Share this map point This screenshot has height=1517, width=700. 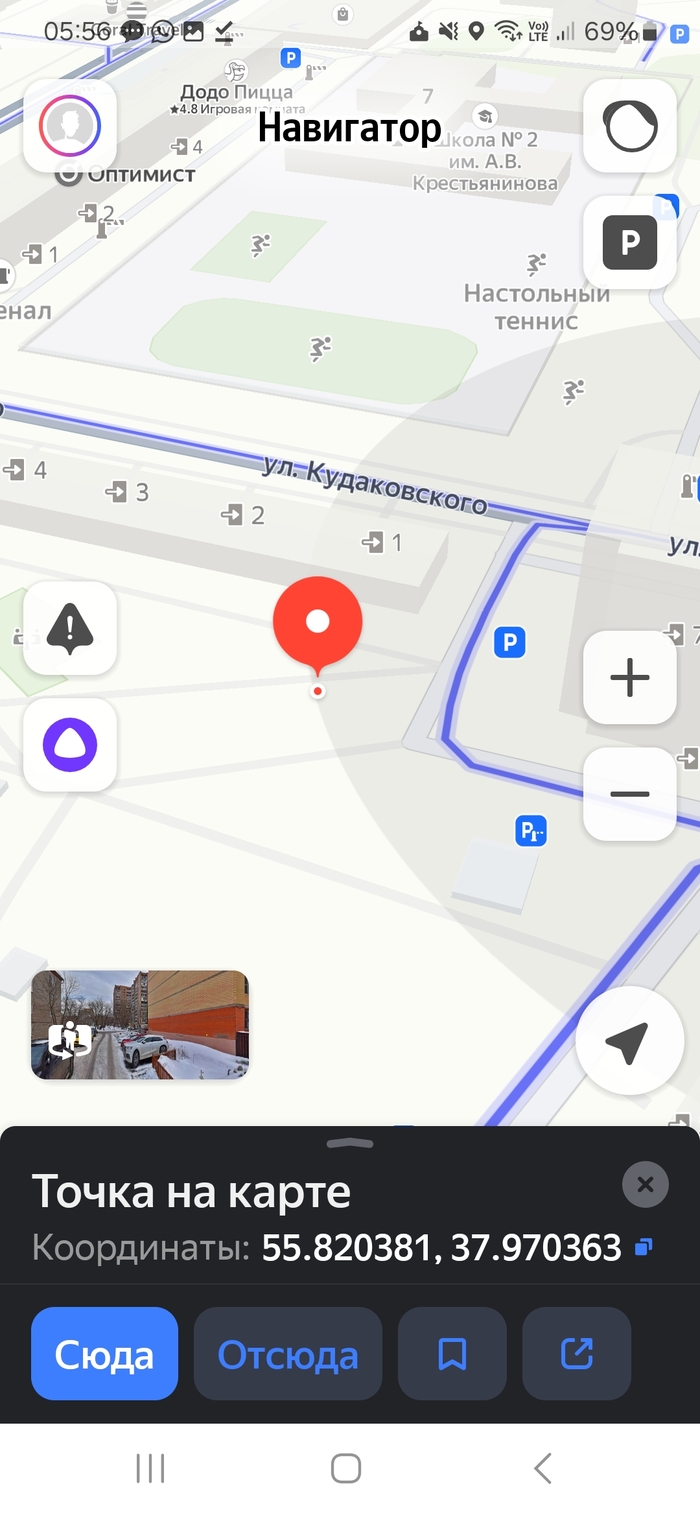click(x=576, y=1354)
